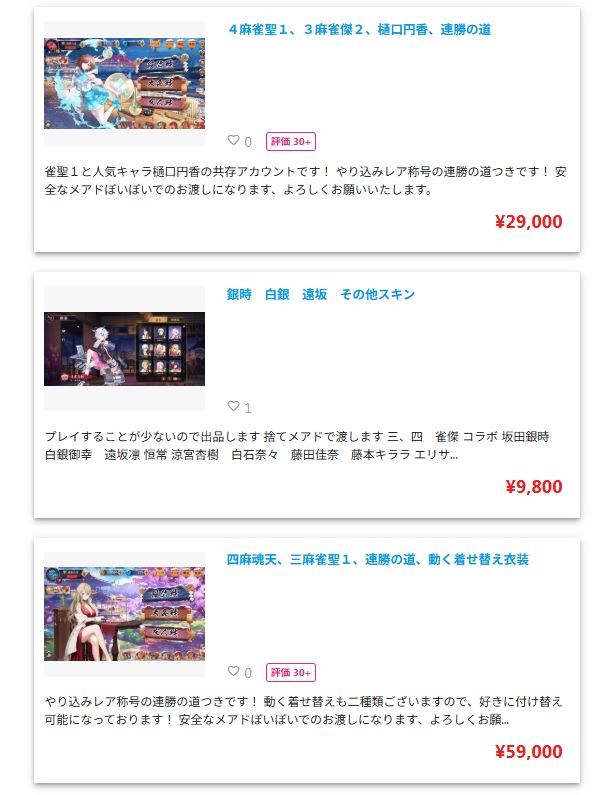
Task: Tap 評価 30+ badge on ¥29,000 listing
Action: coord(291,142)
